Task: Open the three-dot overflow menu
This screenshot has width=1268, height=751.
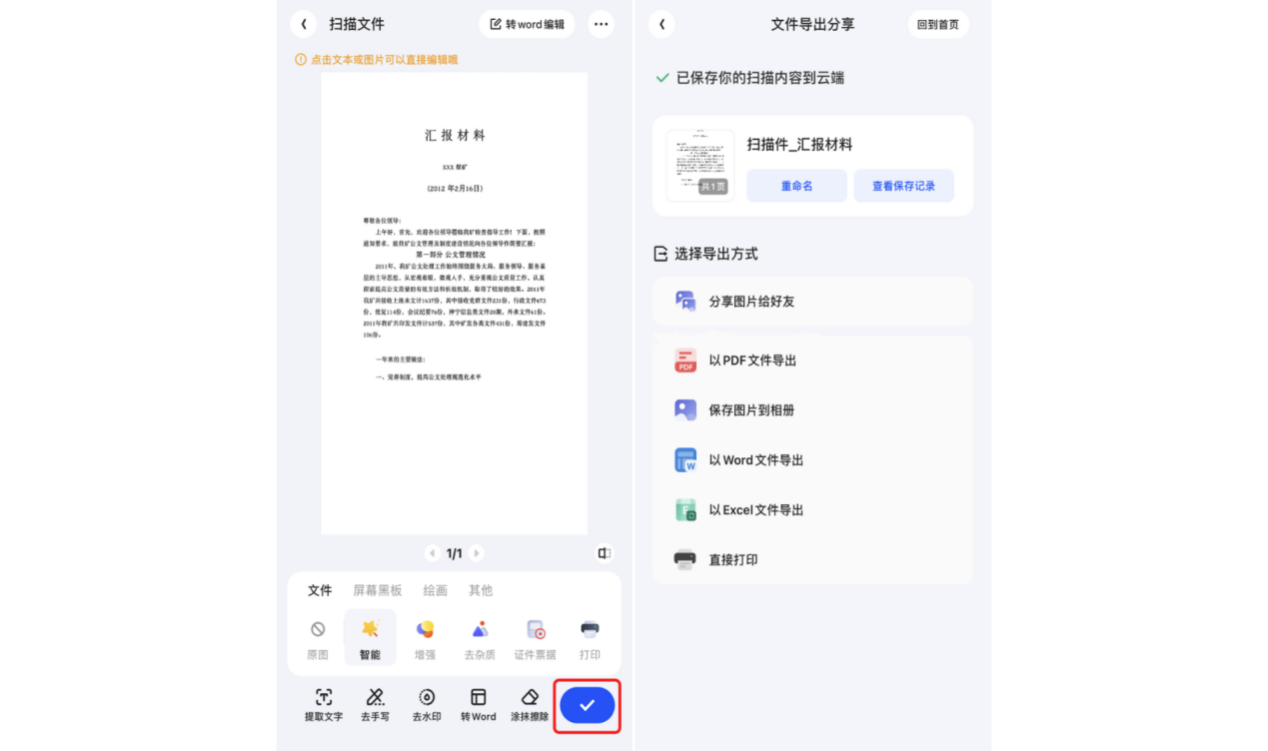Action: coord(600,24)
